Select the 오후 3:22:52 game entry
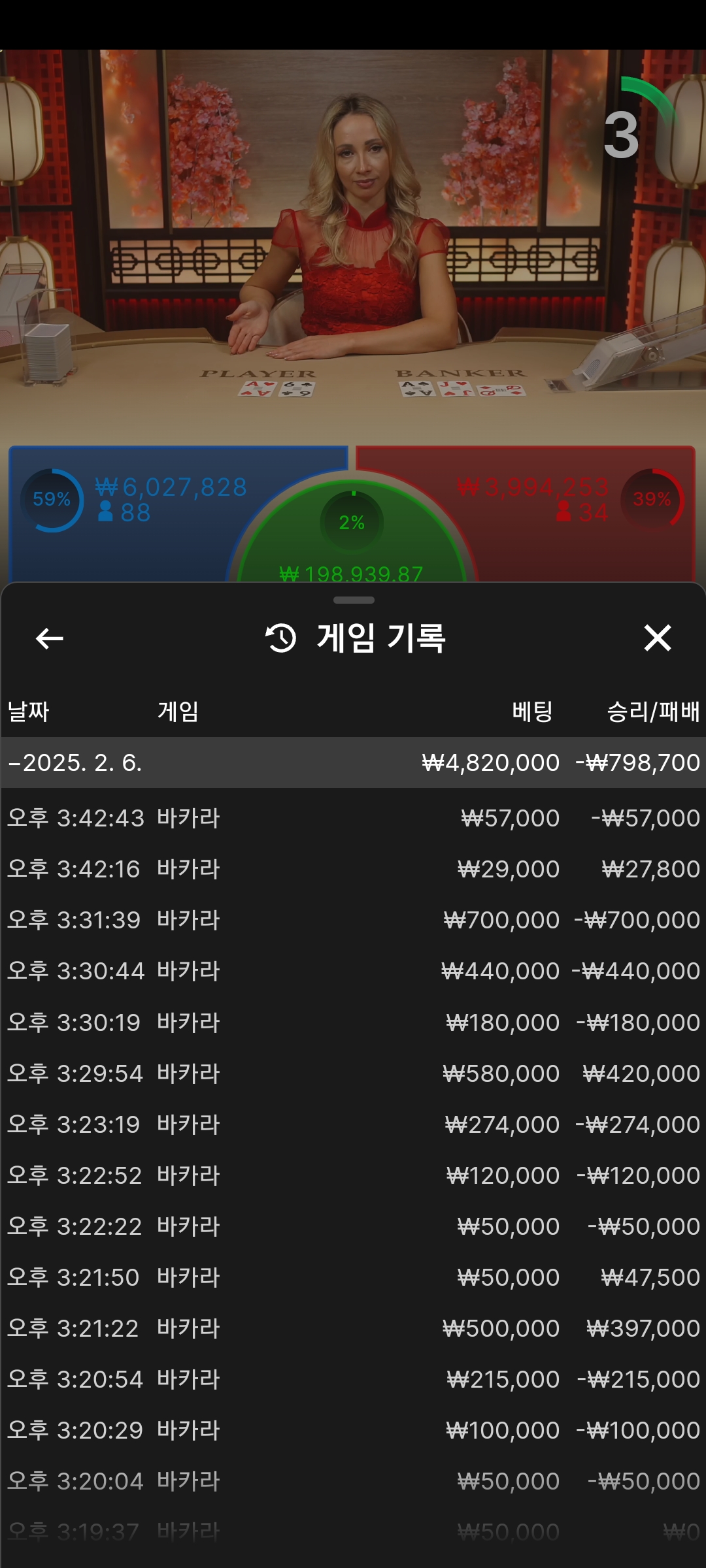This screenshot has height=1568, width=706. (x=353, y=1175)
